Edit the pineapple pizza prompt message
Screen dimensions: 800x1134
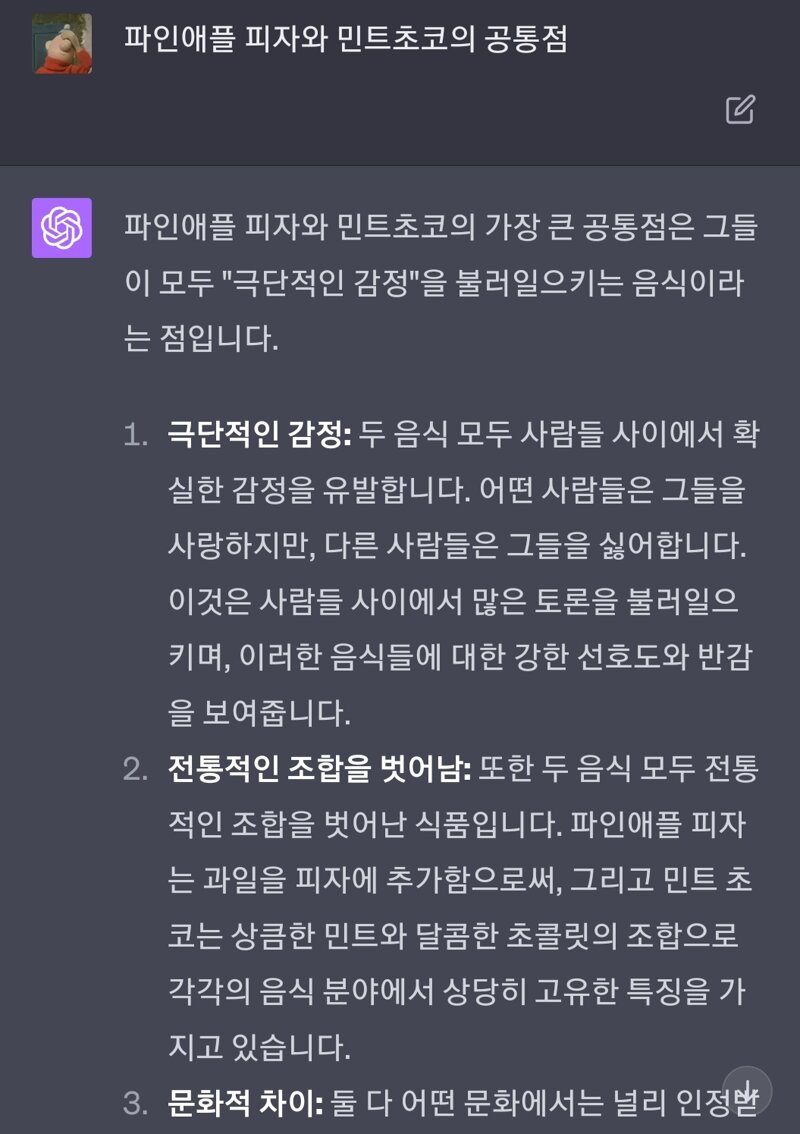click(x=740, y=109)
